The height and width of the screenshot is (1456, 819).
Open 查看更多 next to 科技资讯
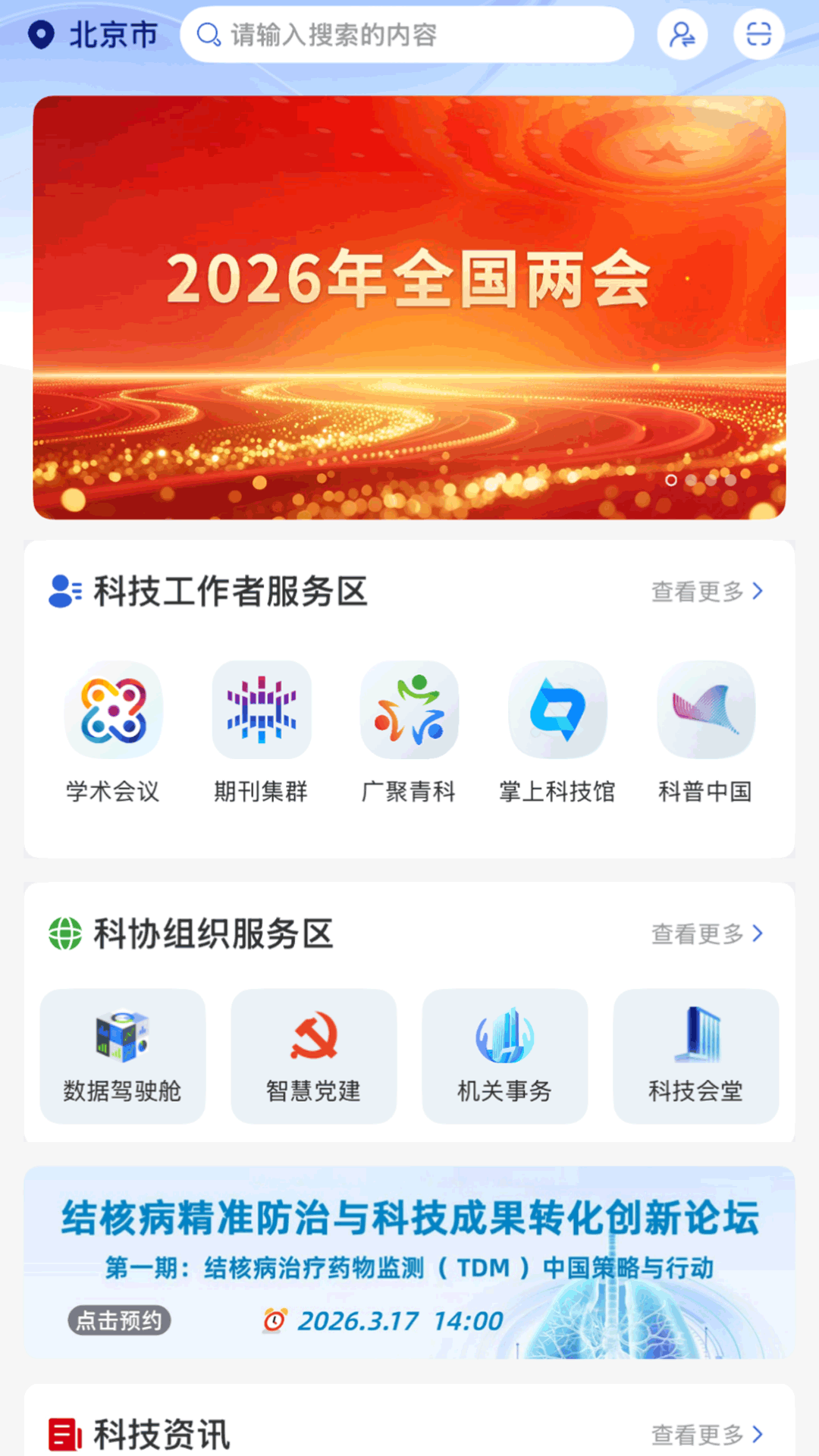pos(706,1428)
